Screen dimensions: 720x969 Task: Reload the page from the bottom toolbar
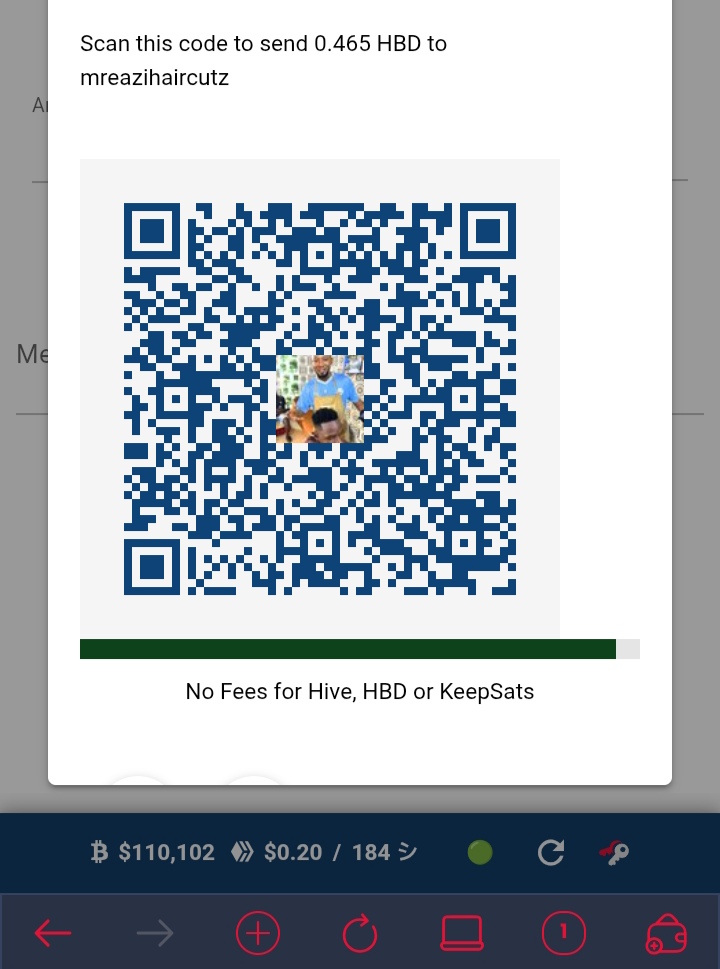point(360,934)
